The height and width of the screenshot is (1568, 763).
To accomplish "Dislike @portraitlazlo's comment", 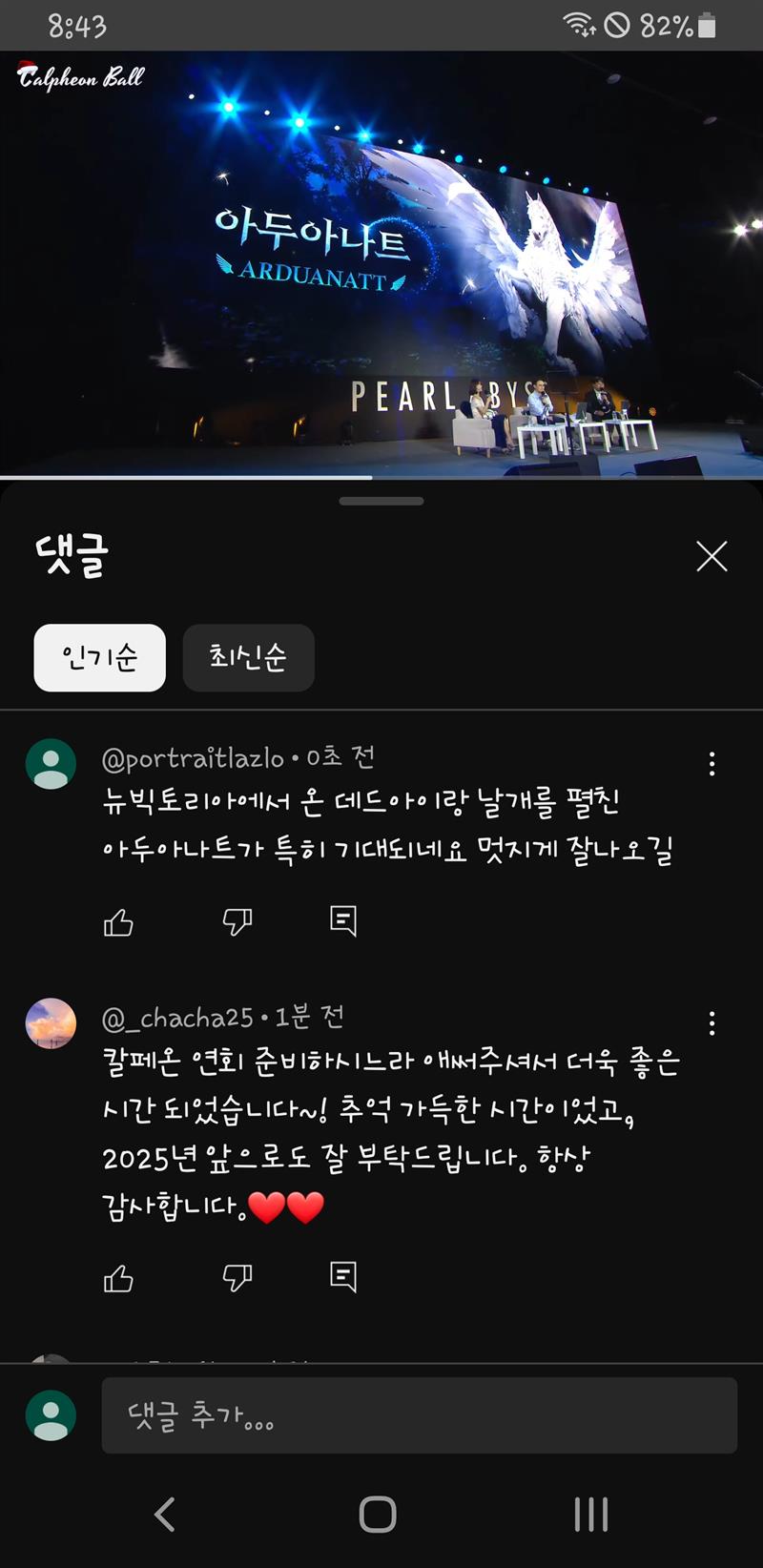I will [x=237, y=922].
